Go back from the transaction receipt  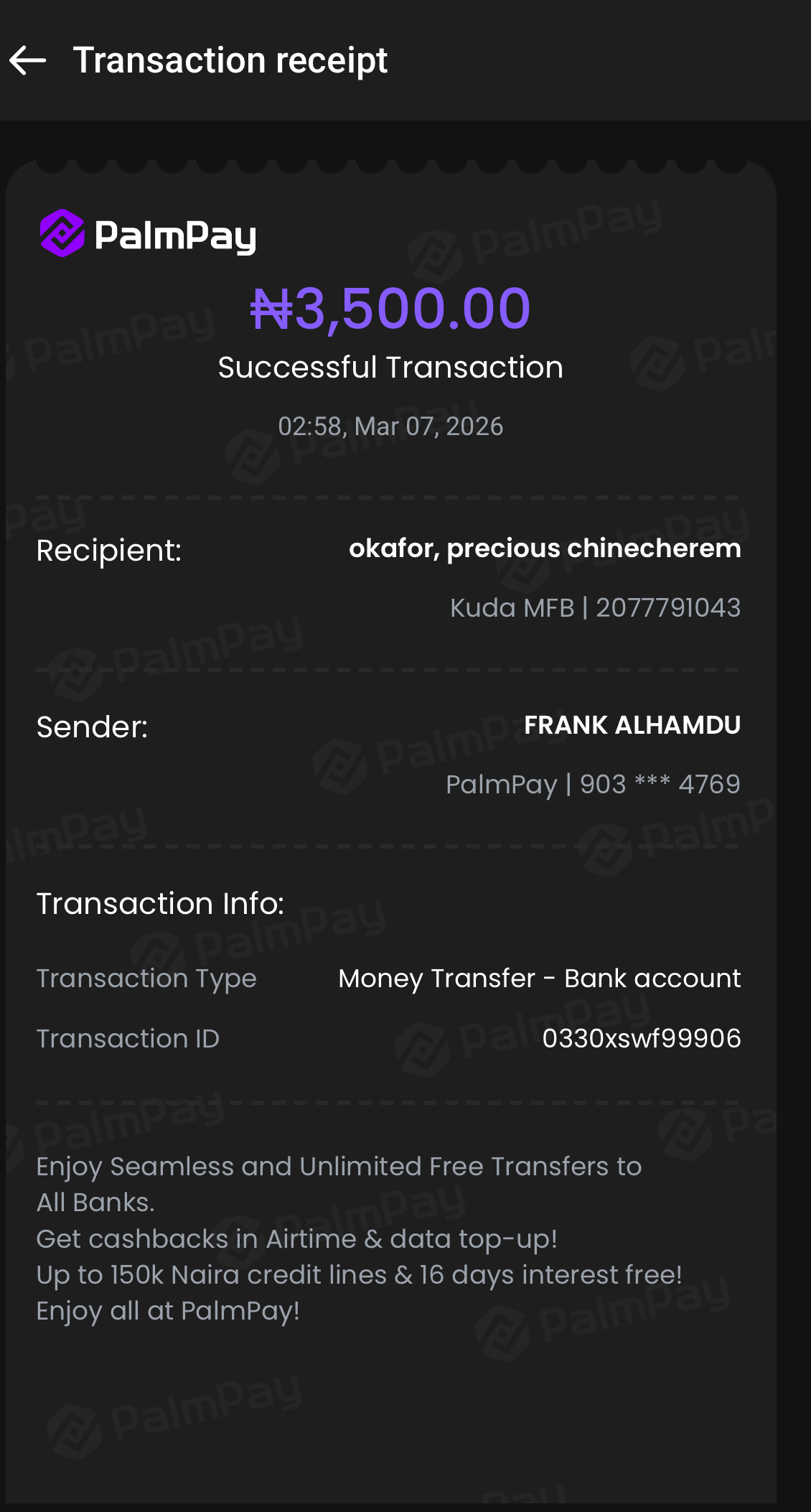29,60
